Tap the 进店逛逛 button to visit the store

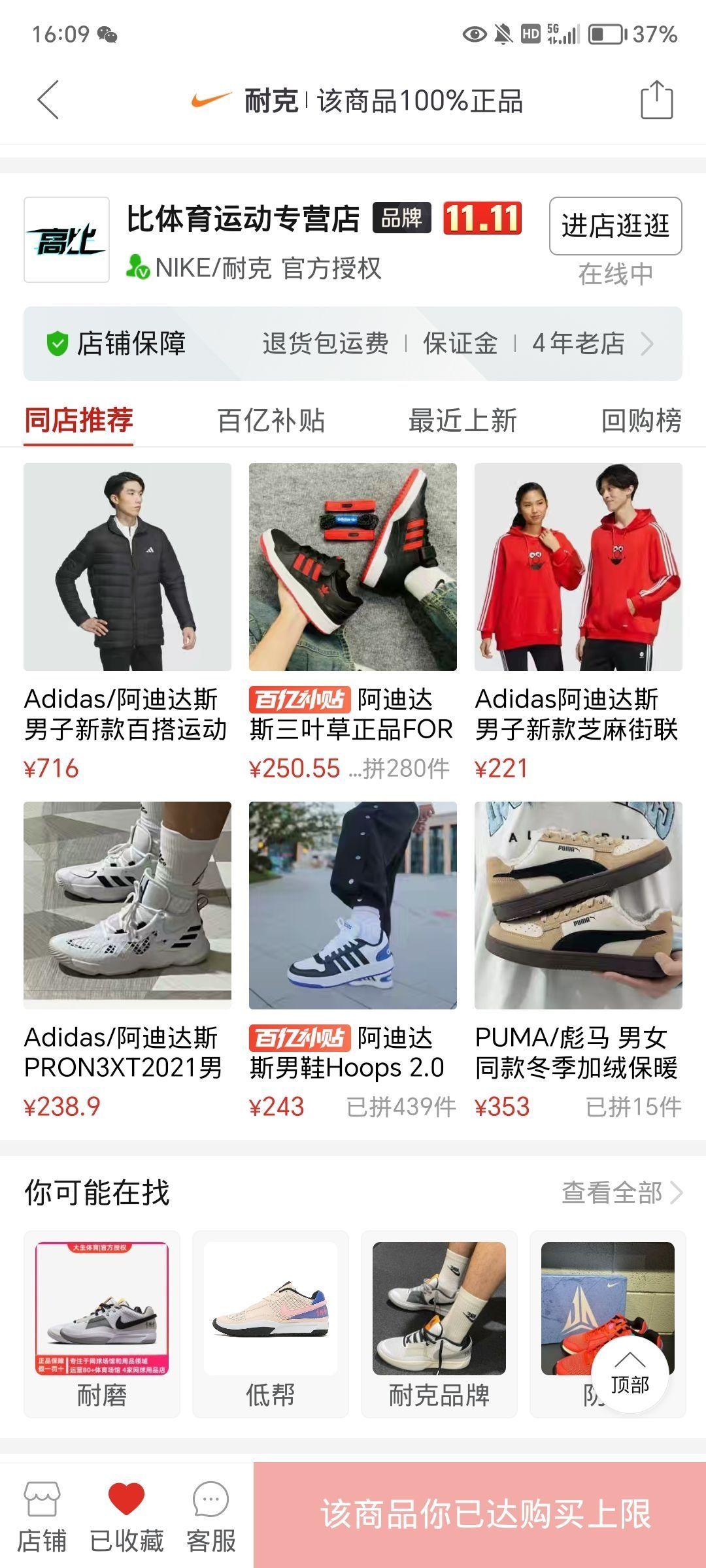pyautogui.click(x=615, y=226)
